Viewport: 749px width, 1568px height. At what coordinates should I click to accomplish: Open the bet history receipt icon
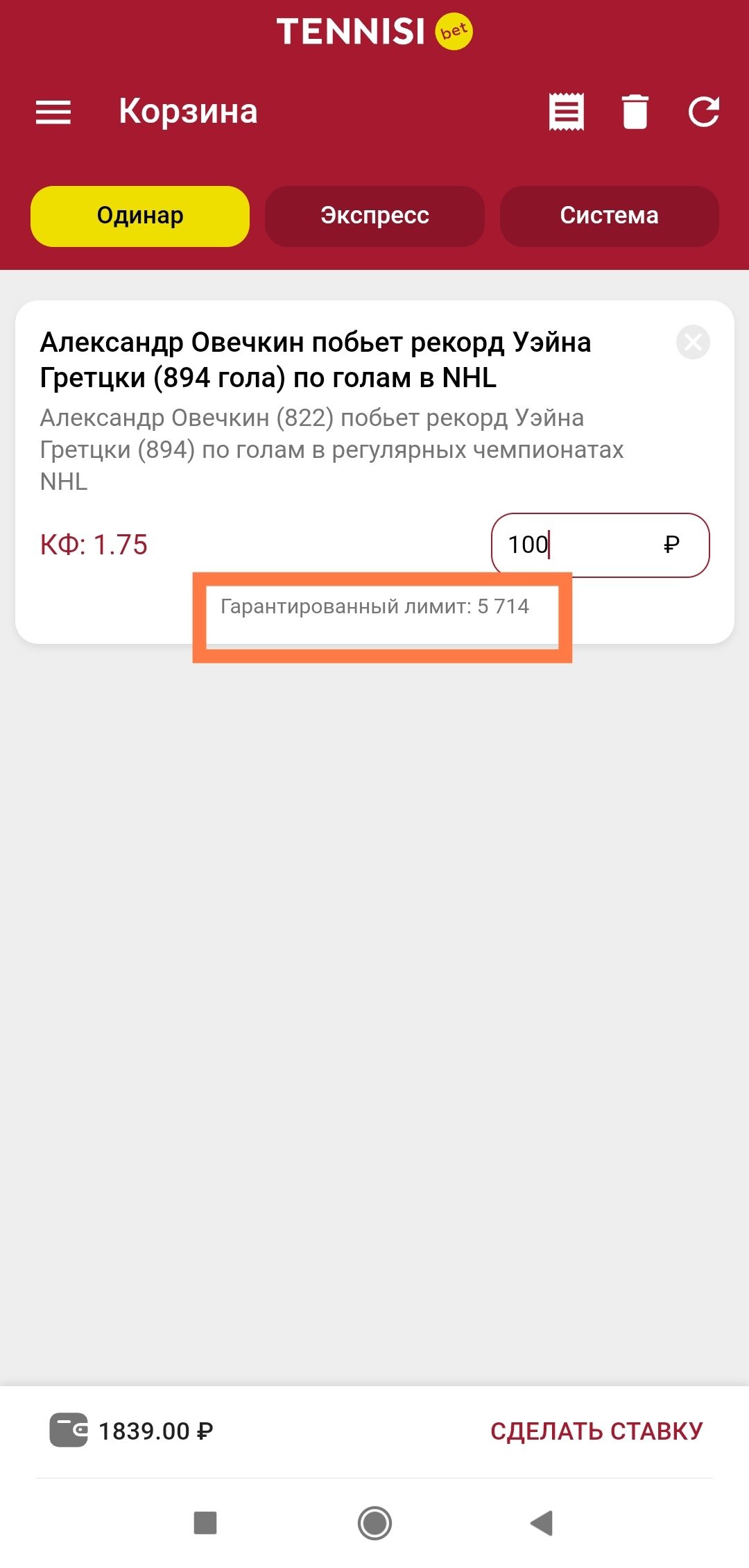point(566,112)
